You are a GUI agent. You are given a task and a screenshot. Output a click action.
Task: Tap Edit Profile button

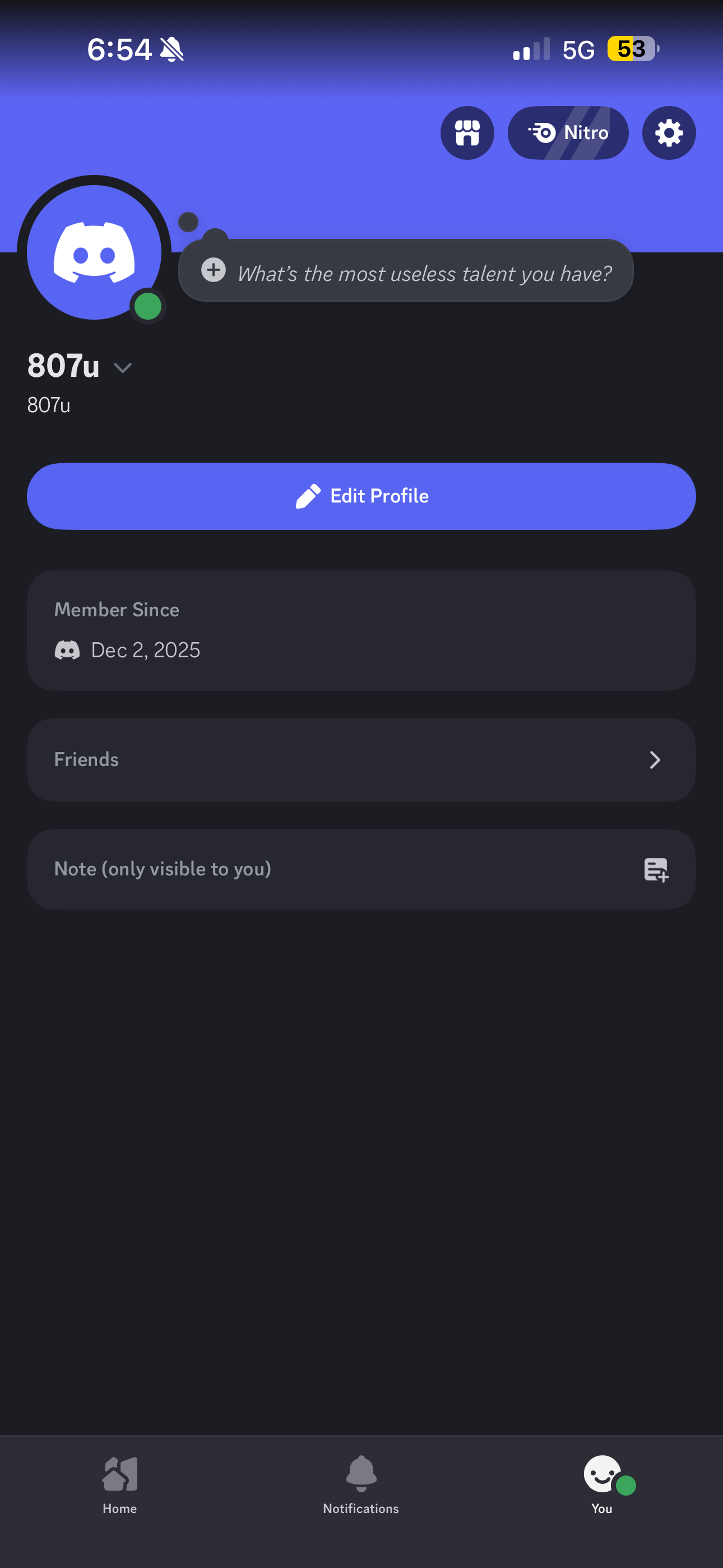pos(361,496)
